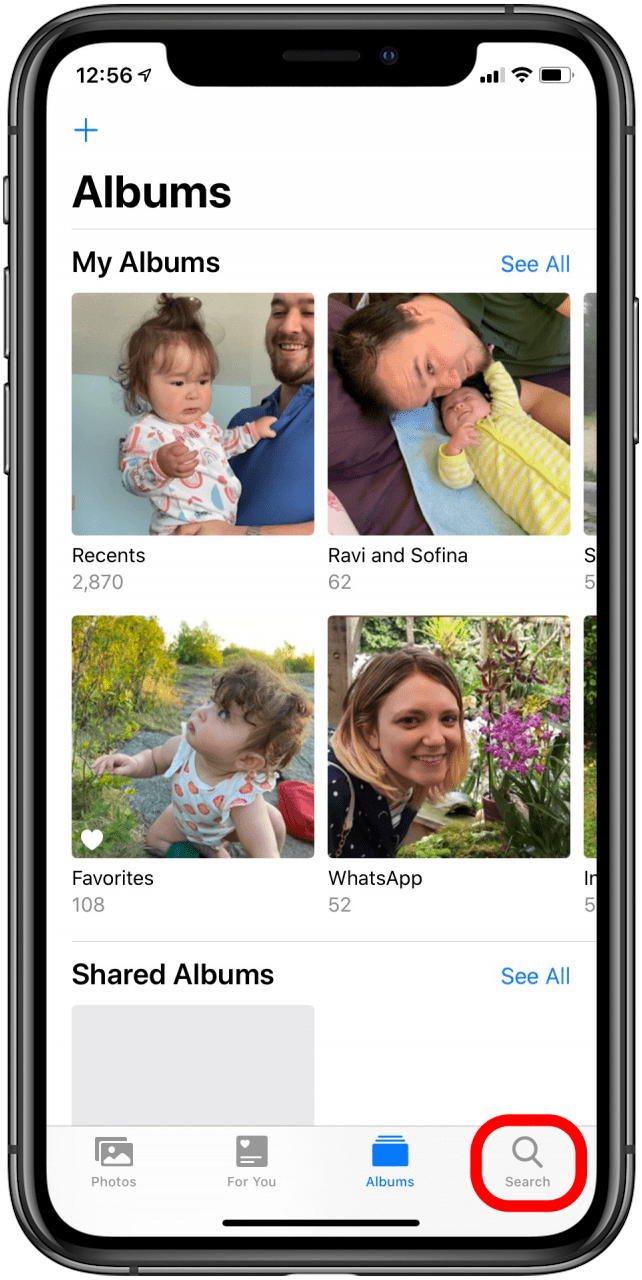Select the Albums tab

point(390,1162)
